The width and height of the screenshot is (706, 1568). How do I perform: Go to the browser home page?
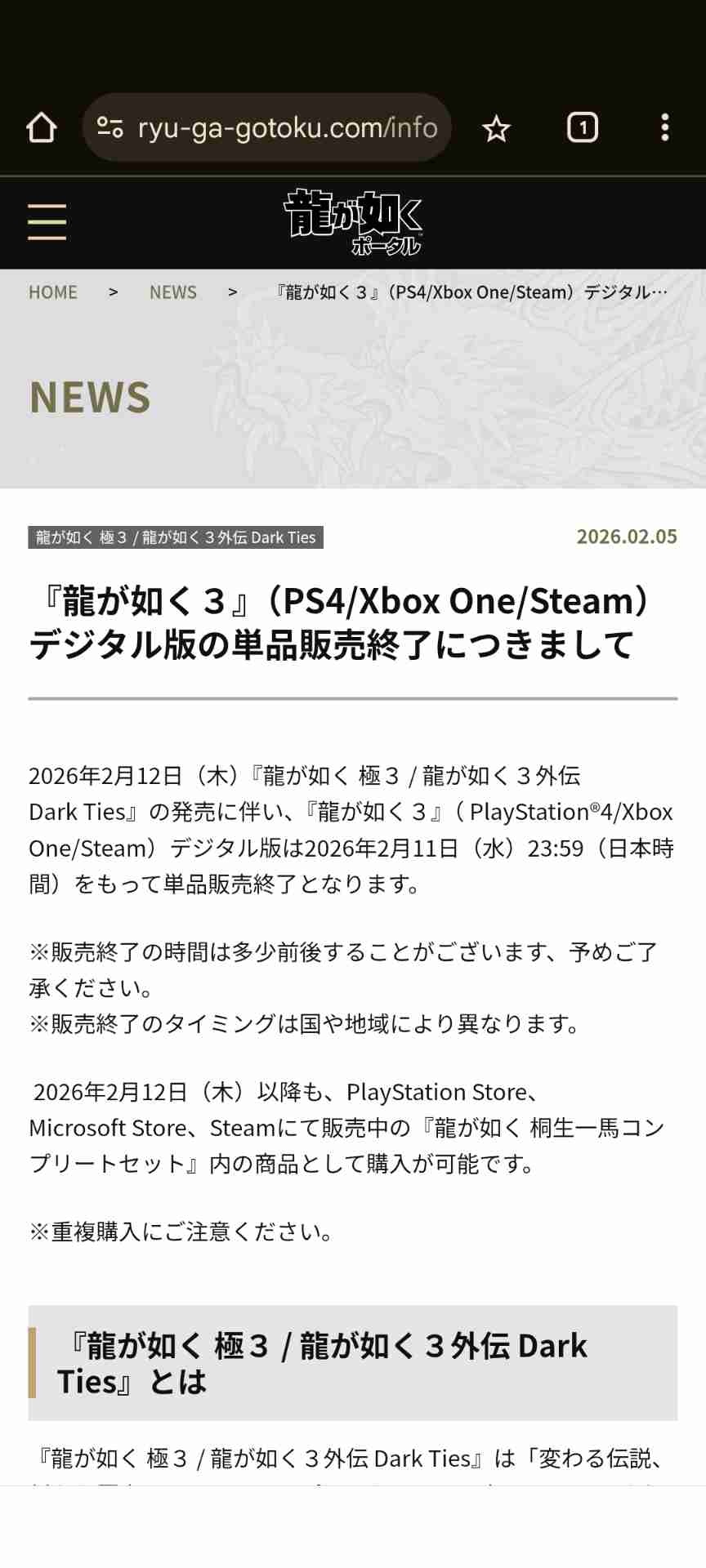coord(42,128)
